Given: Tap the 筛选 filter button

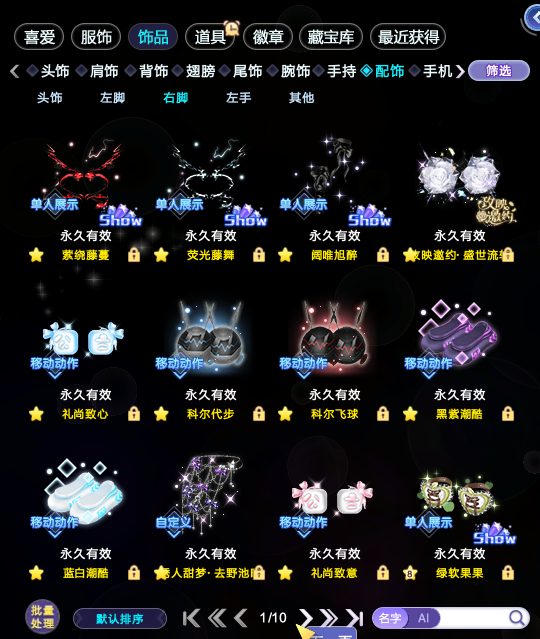Looking at the screenshot, I should (499, 71).
